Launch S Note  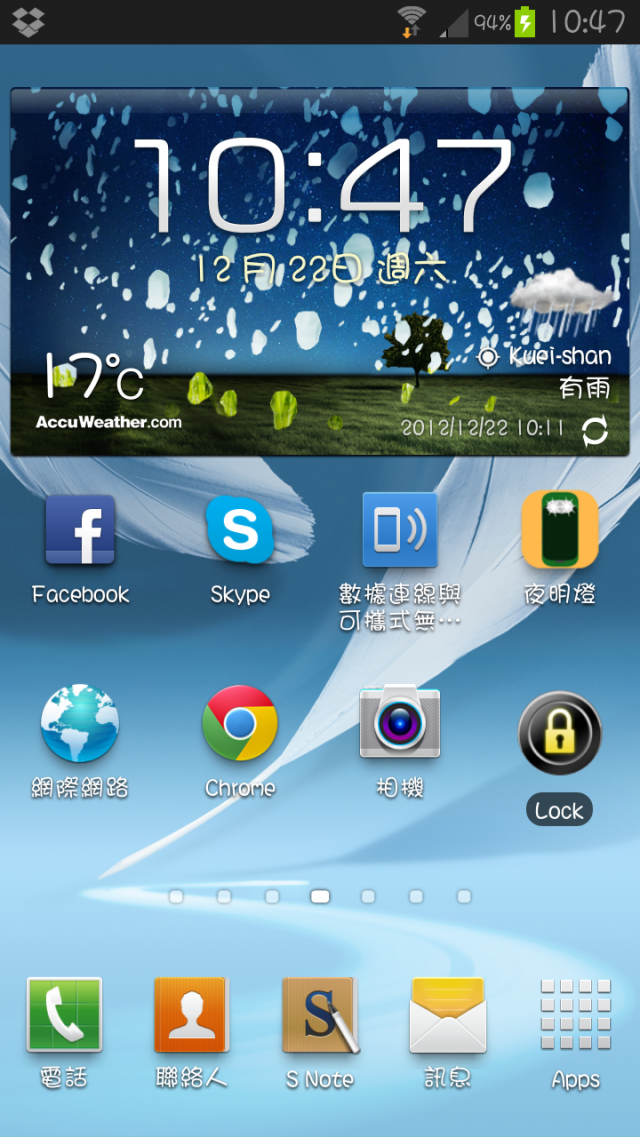pos(320,1015)
